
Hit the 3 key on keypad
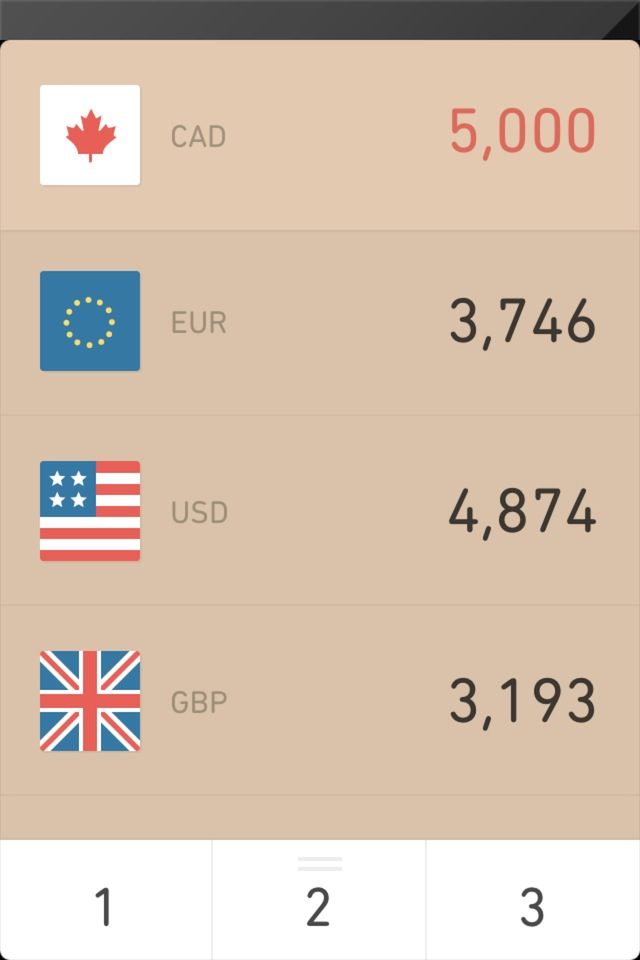[533, 900]
